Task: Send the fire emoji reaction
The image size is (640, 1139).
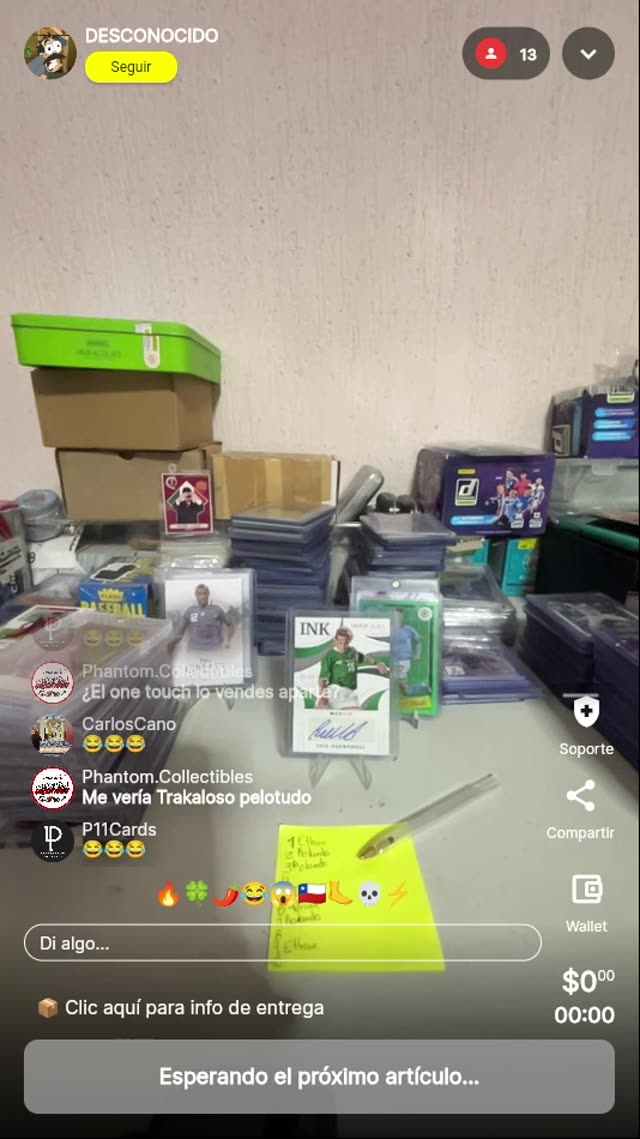Action: point(168,894)
